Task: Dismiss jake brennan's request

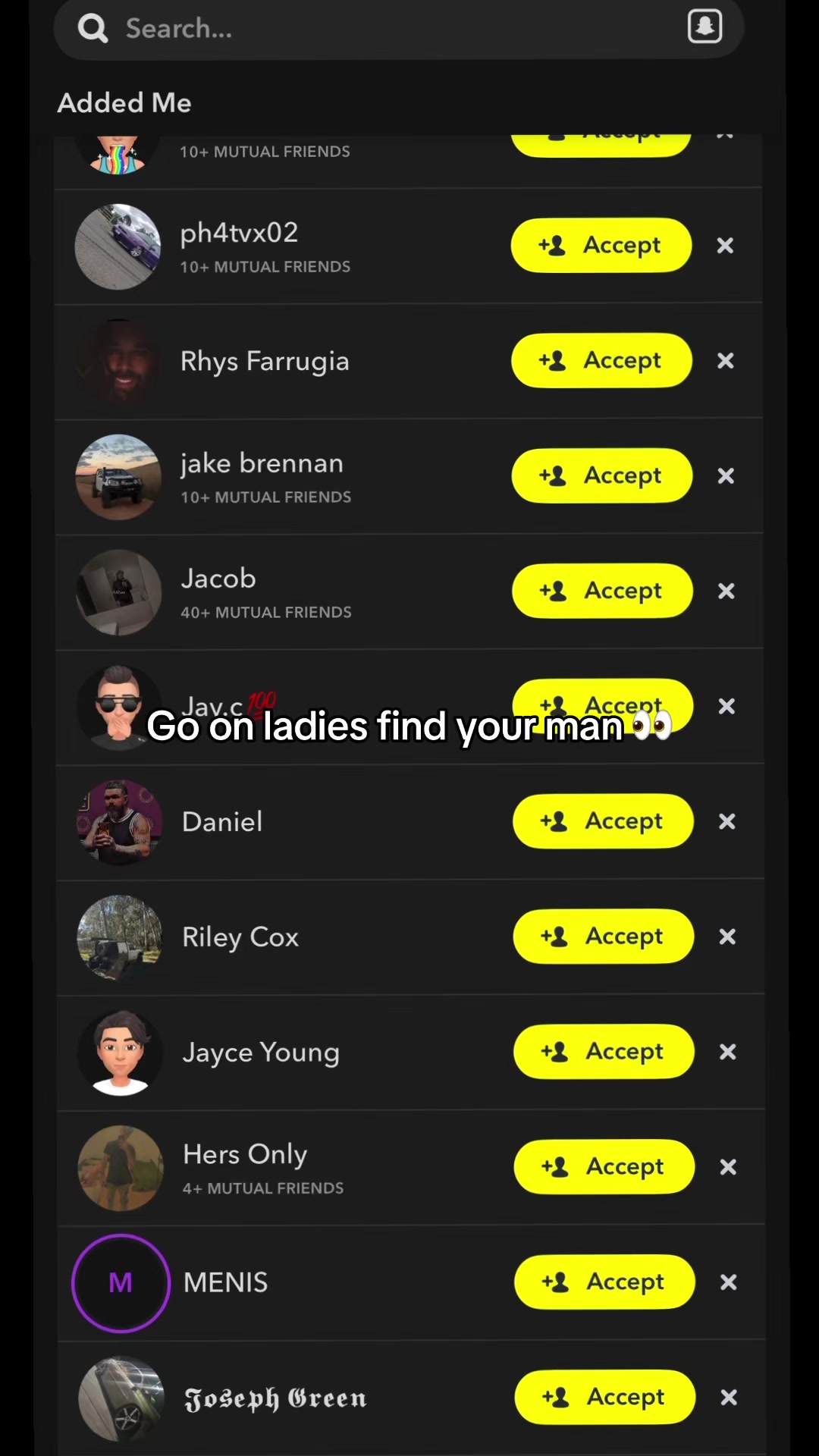Action: [726, 476]
